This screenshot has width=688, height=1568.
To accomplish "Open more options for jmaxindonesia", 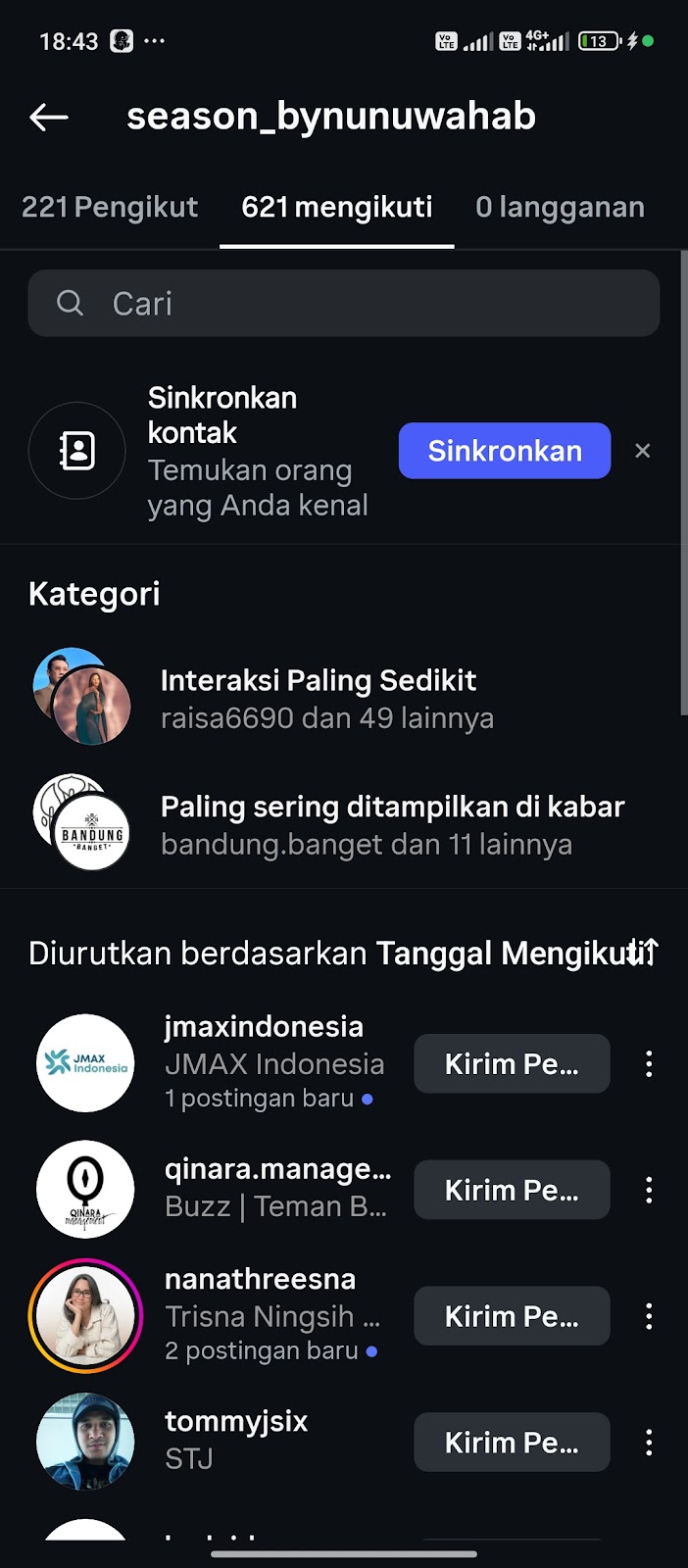I will click(x=649, y=1064).
